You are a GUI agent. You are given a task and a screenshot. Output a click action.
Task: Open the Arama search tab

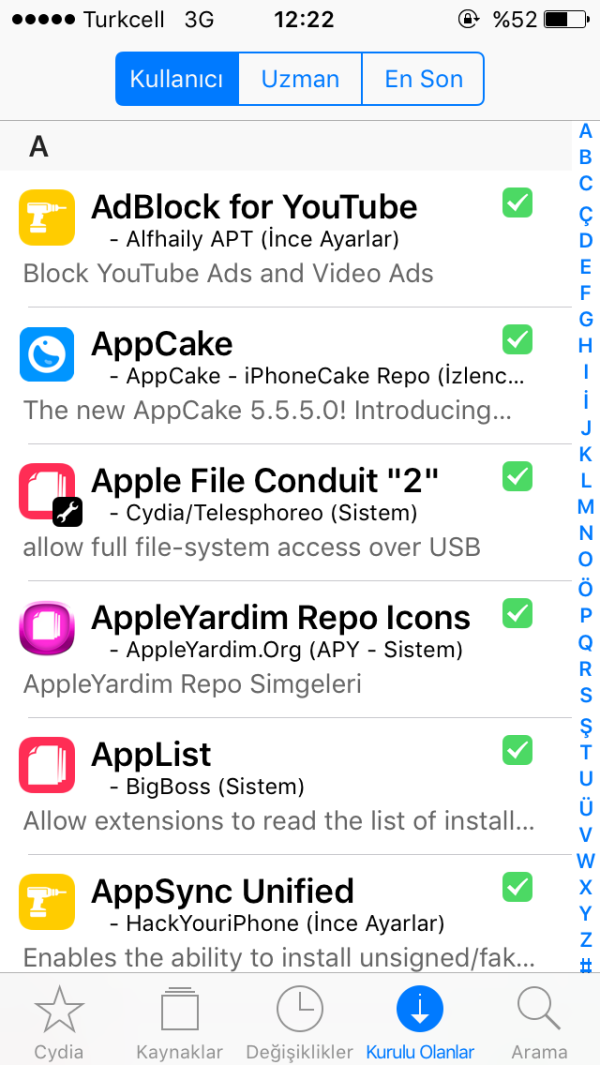539,1020
